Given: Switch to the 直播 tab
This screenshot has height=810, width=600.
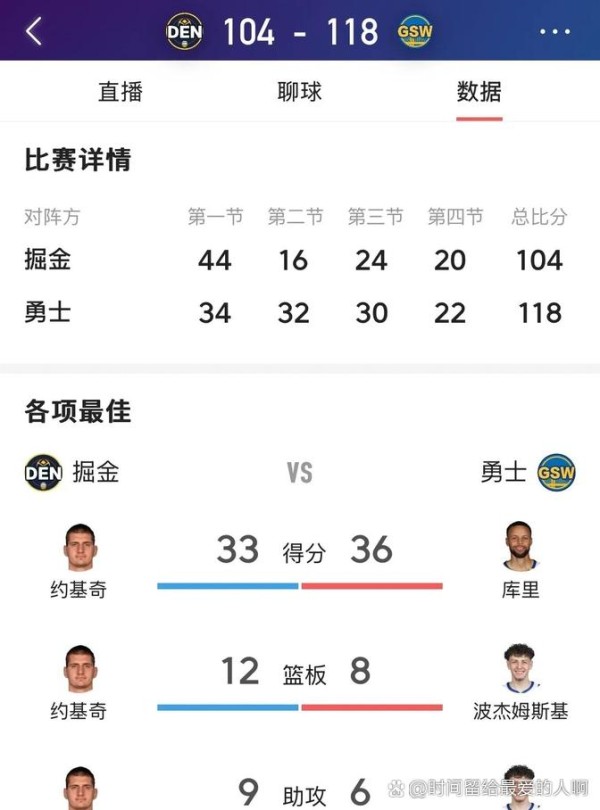Looking at the screenshot, I should (120, 92).
